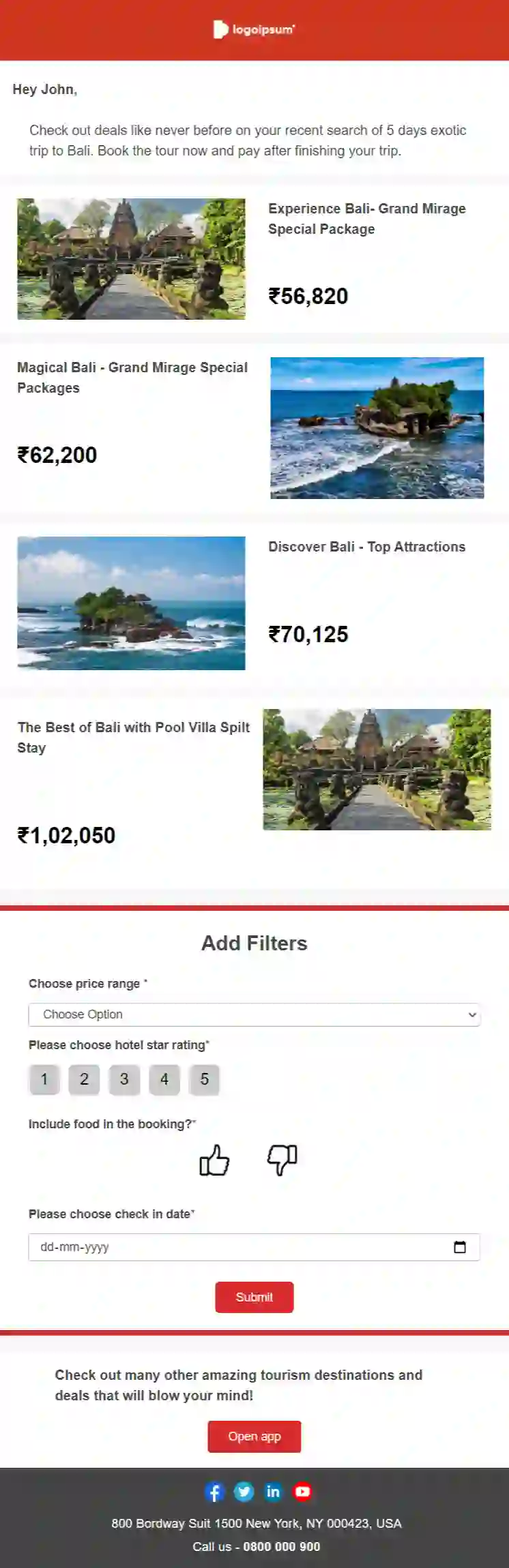The width and height of the screenshot is (509, 1568).
Task: Expand the Choose price range dropdown
Action: click(254, 1014)
